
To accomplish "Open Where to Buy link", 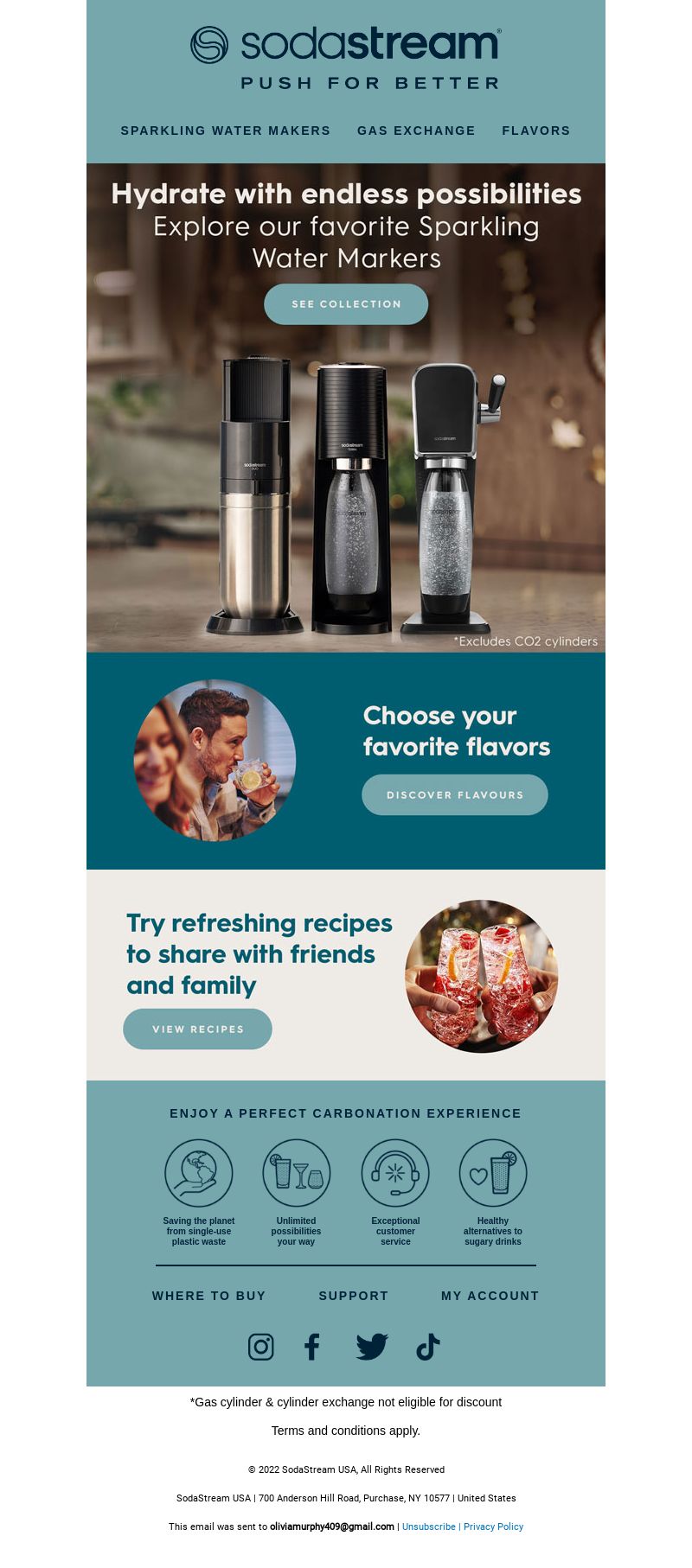I will coord(208,1296).
